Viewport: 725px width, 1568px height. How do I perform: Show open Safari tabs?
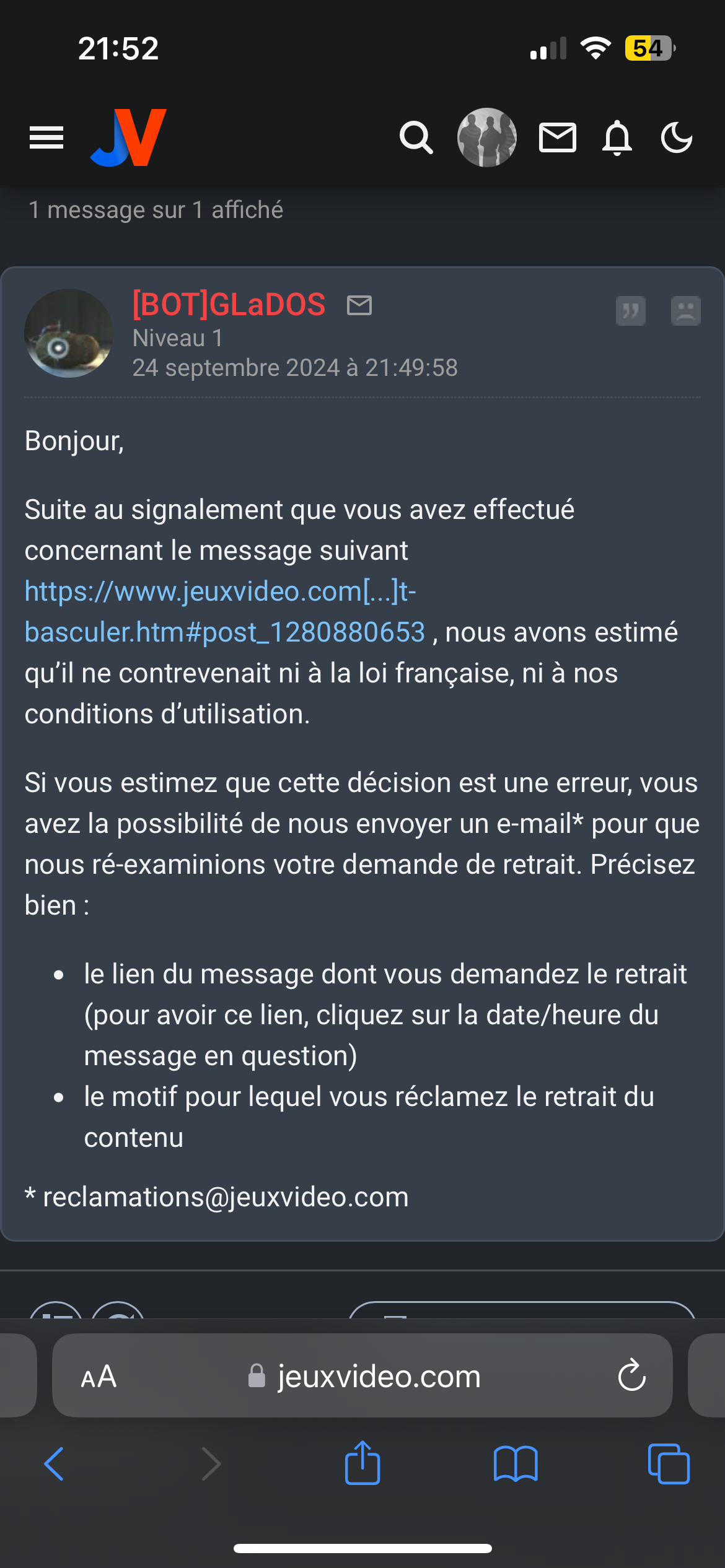coord(669,1464)
